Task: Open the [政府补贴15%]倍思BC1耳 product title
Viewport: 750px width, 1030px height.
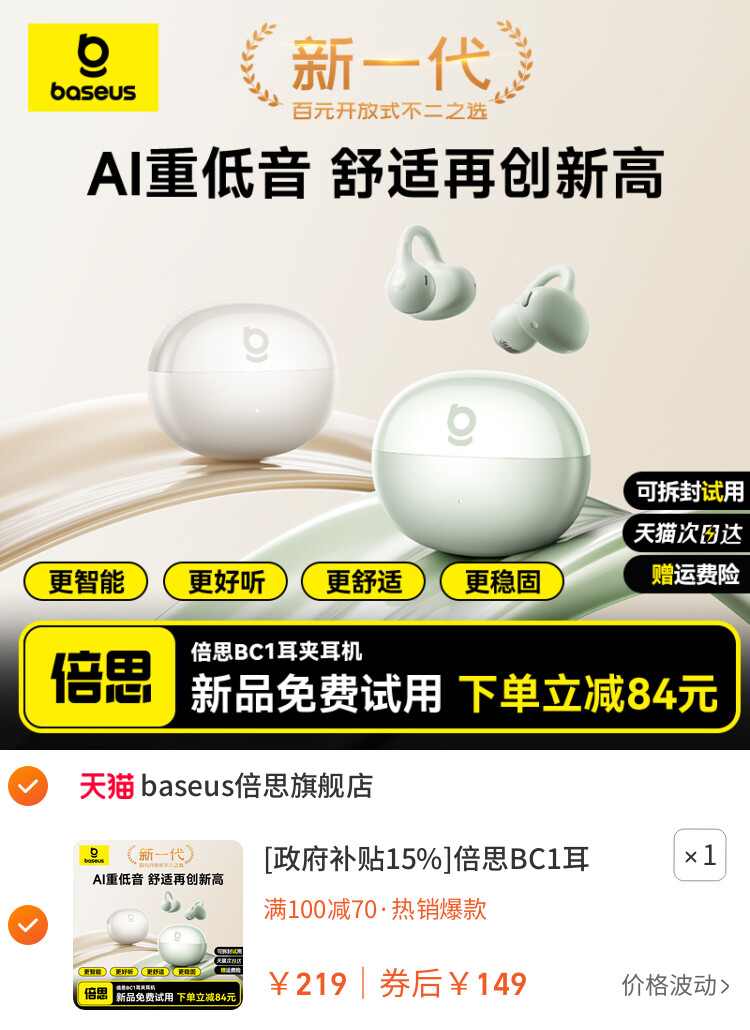Action: (x=426, y=858)
